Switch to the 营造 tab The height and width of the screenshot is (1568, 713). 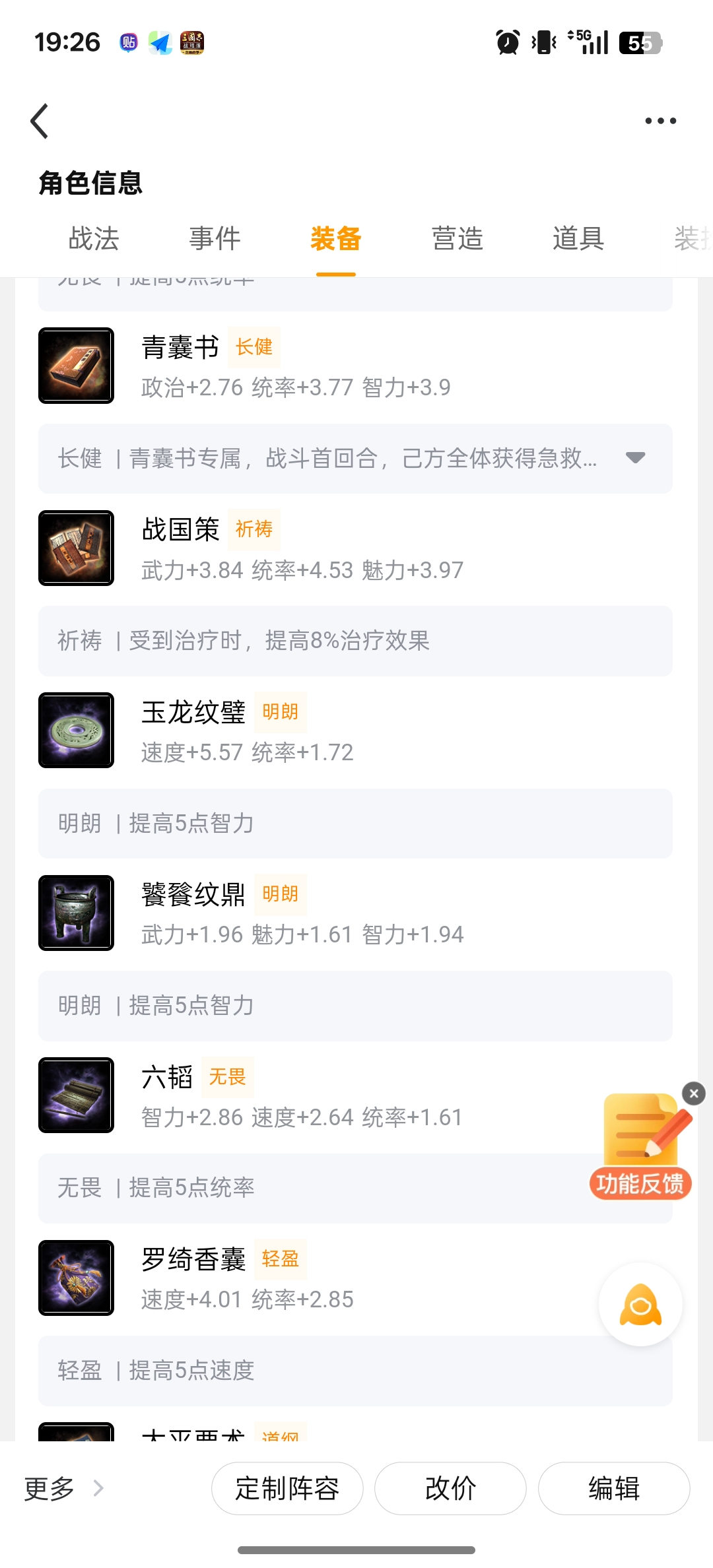coord(458,239)
